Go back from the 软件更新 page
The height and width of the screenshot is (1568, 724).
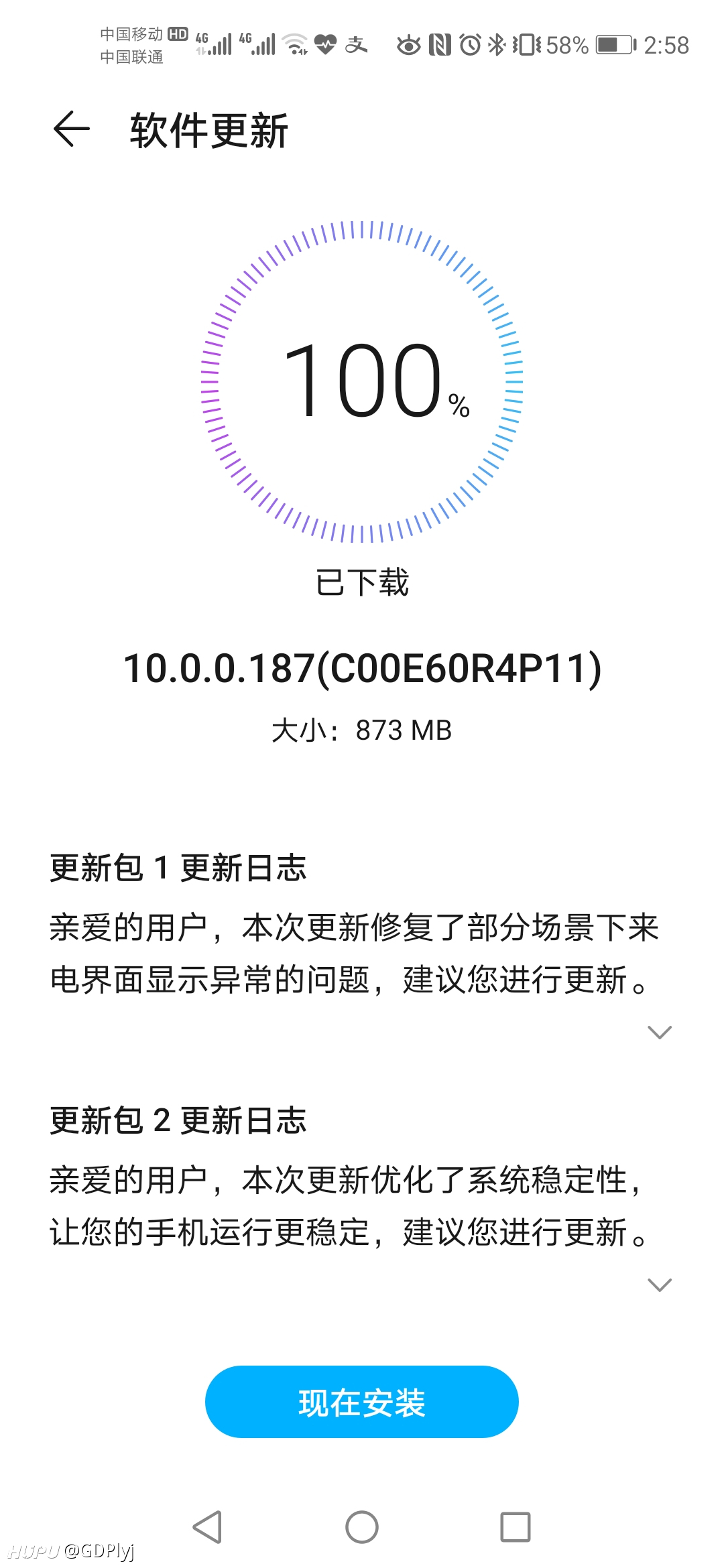tap(71, 129)
